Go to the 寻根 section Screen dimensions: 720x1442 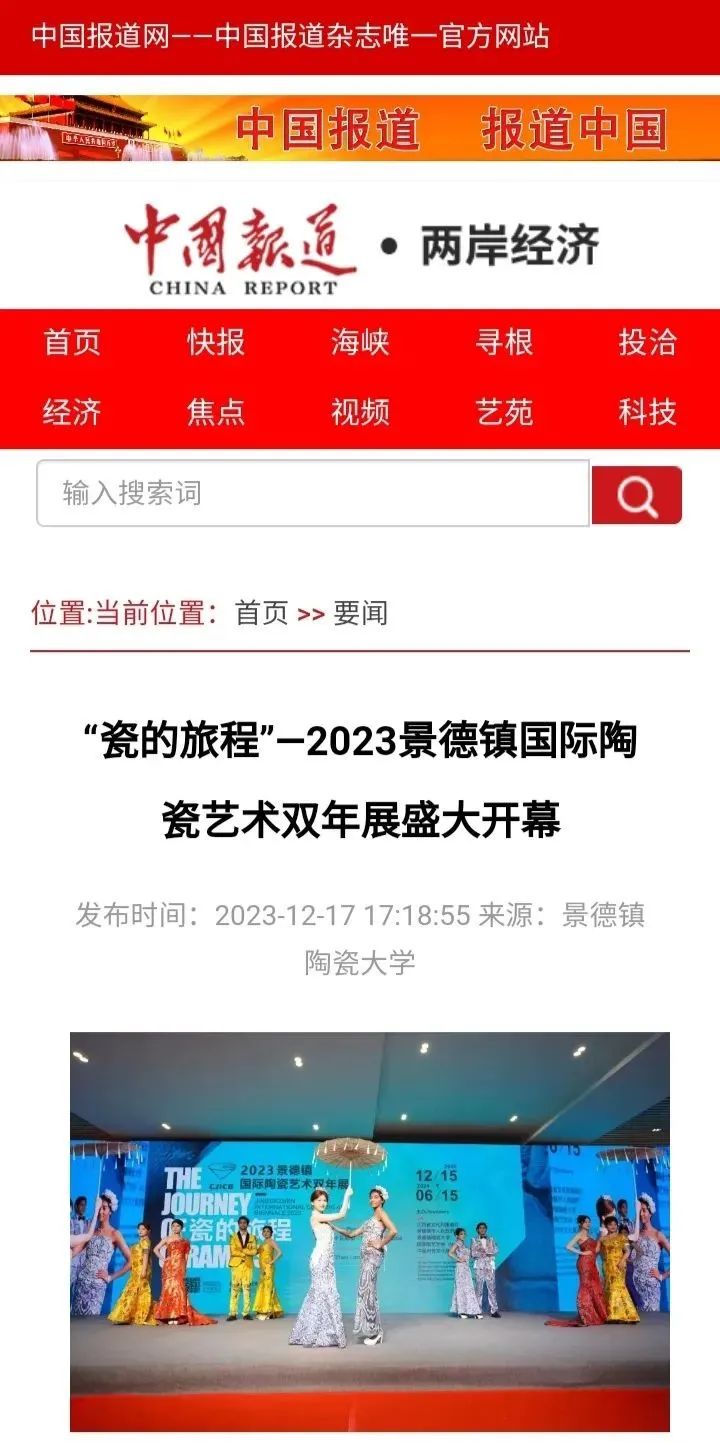(504, 342)
